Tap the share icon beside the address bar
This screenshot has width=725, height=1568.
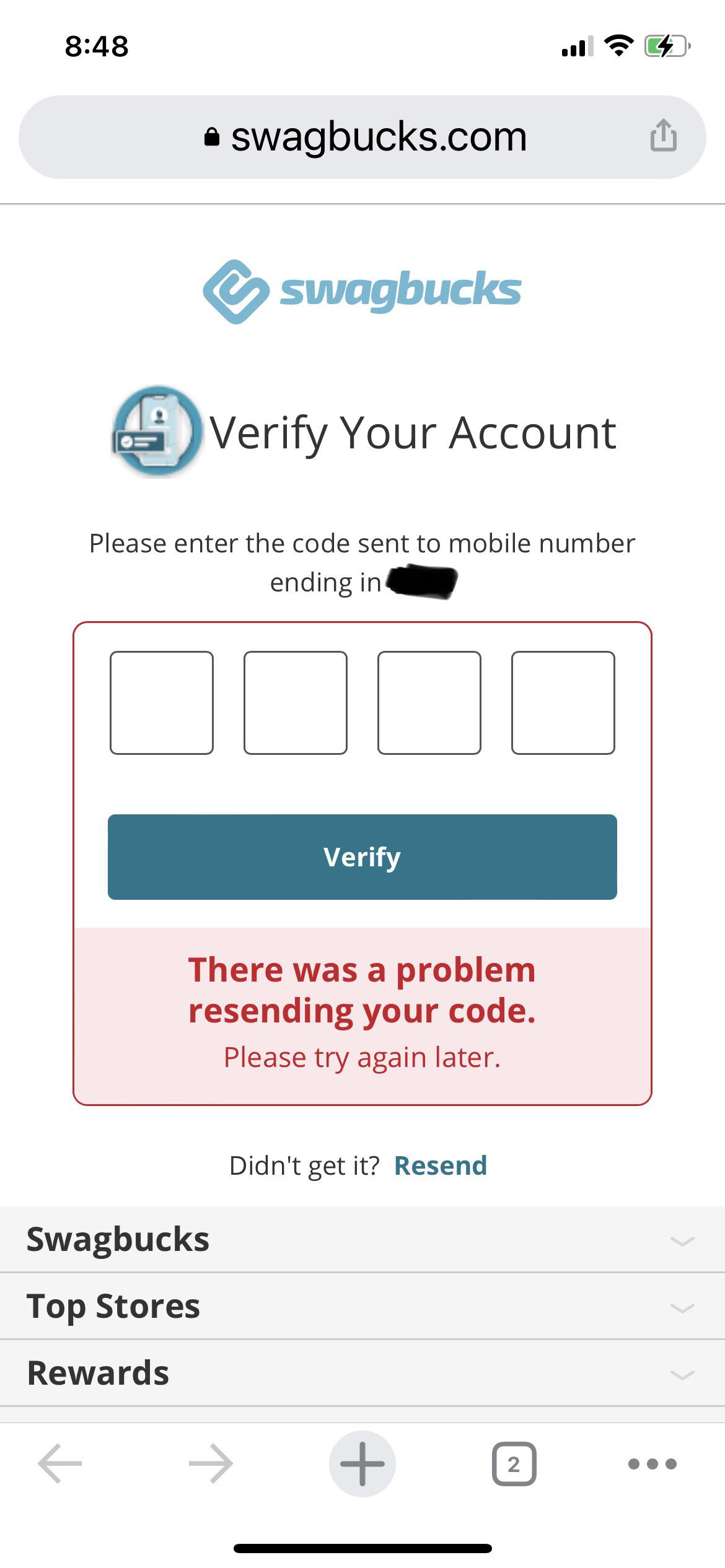pyautogui.click(x=664, y=137)
